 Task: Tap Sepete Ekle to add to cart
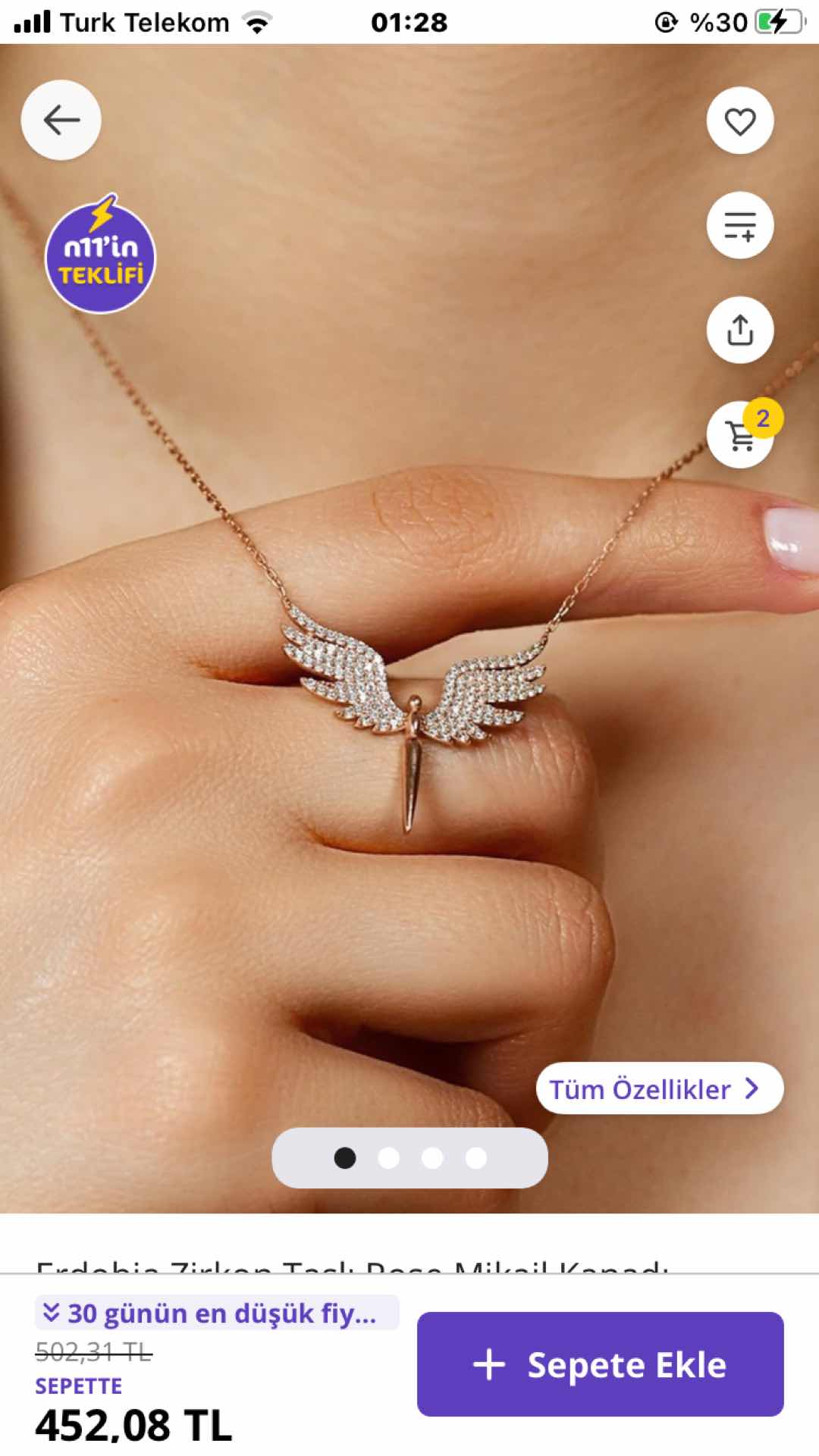click(600, 1364)
